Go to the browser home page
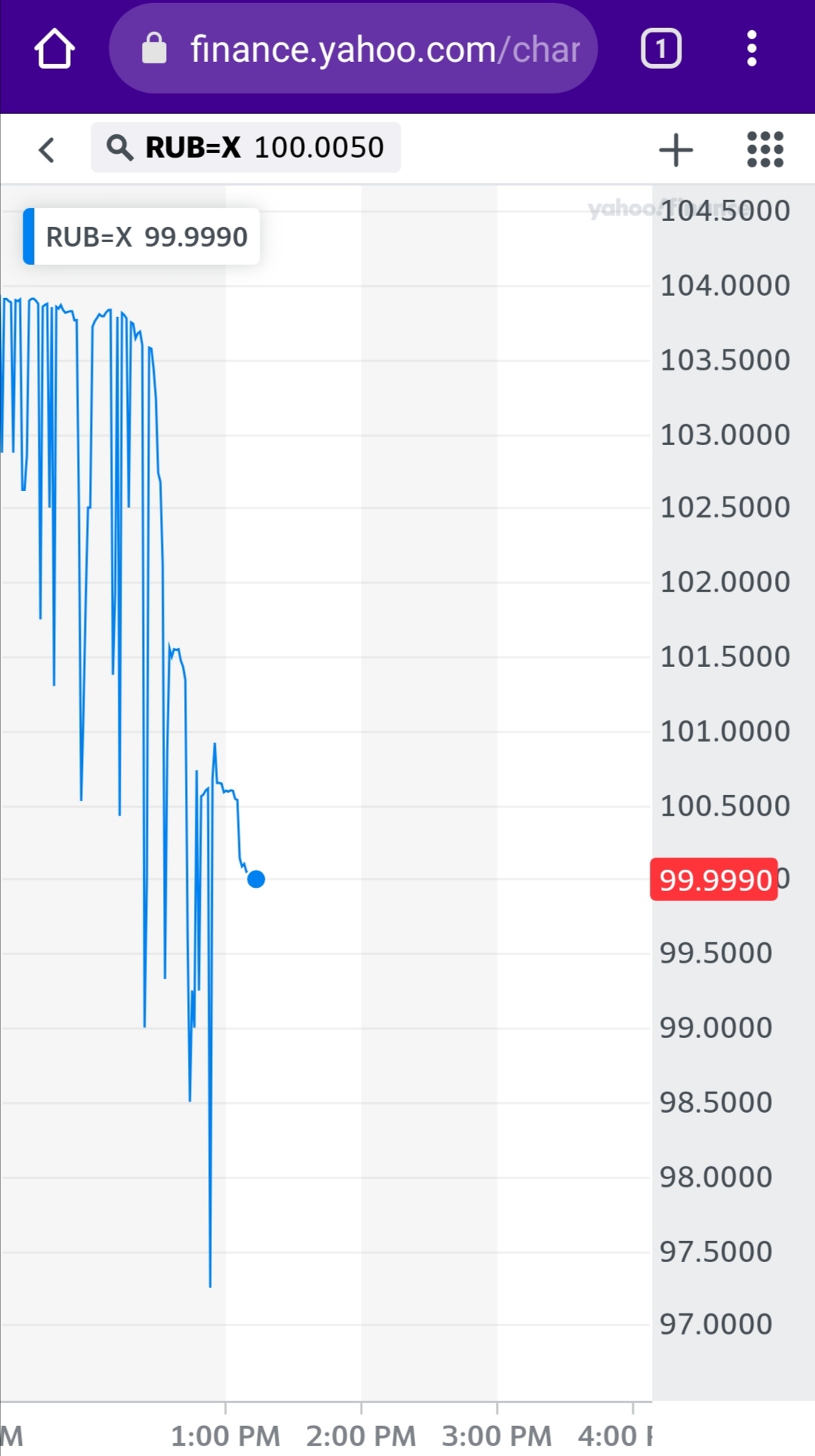This screenshot has width=815, height=1456. click(x=54, y=49)
